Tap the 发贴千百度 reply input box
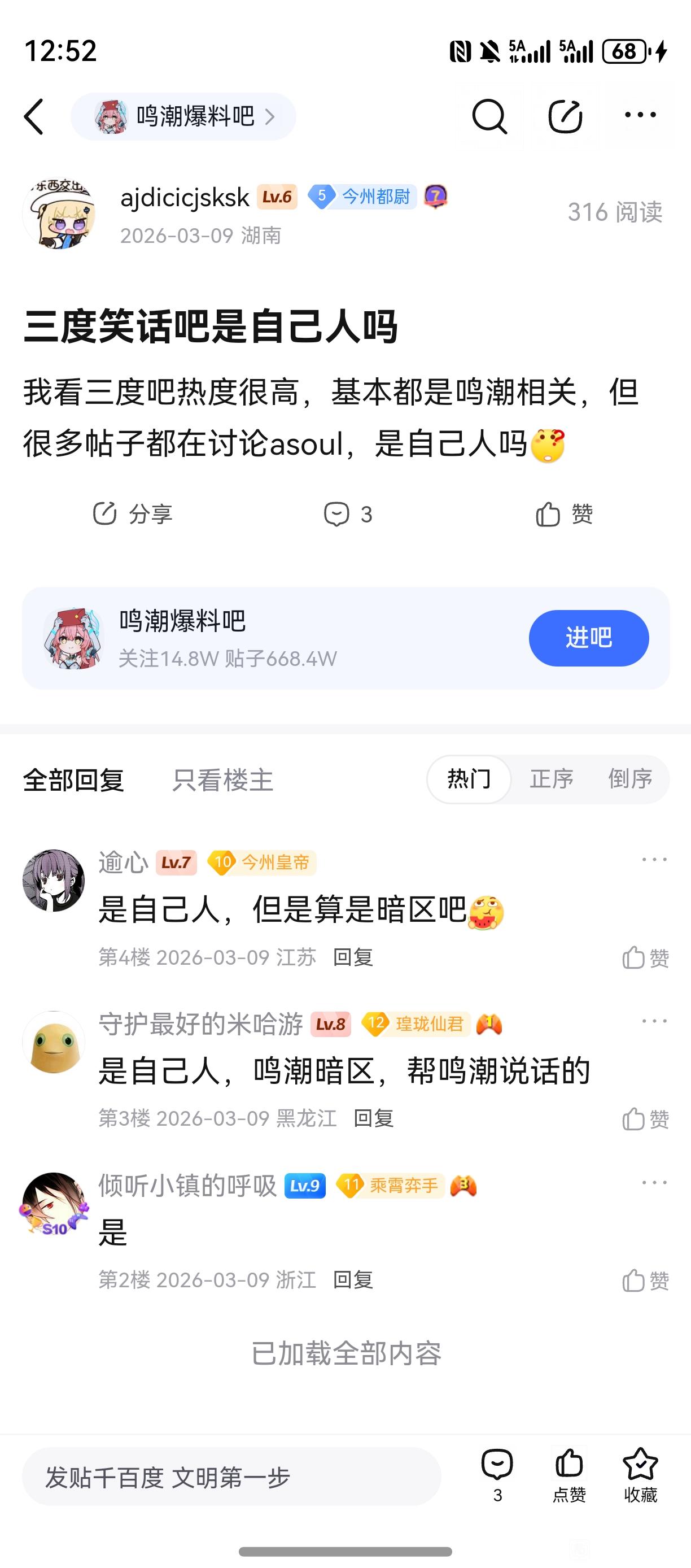This screenshot has height=1568, width=691. pyautogui.click(x=231, y=1476)
